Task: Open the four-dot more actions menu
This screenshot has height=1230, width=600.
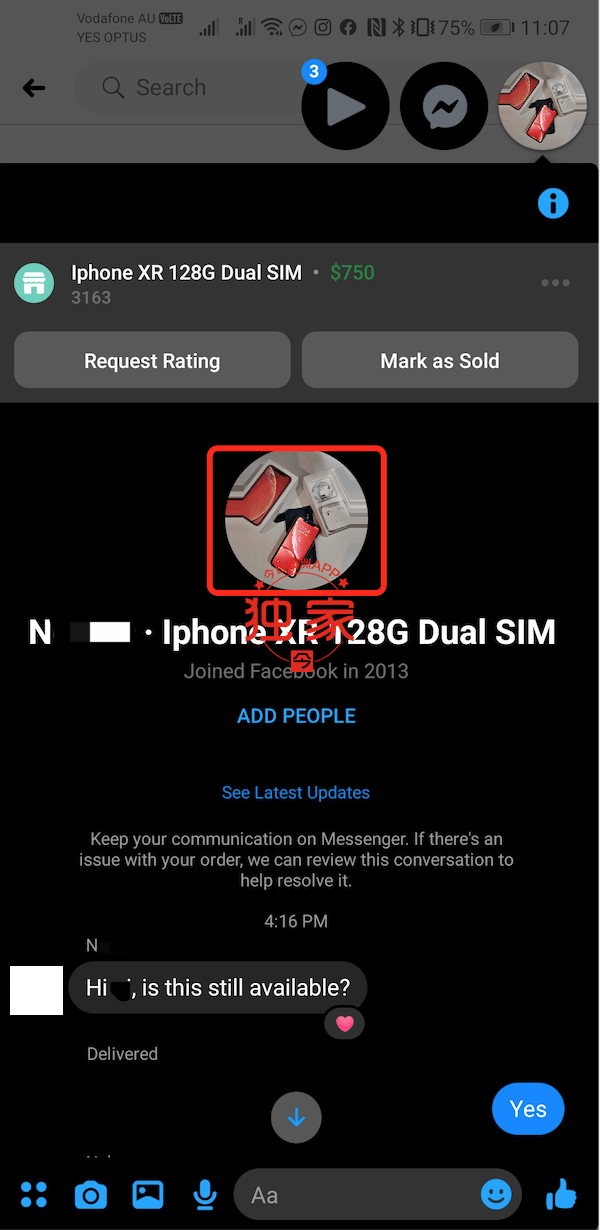Action: click(x=34, y=1194)
